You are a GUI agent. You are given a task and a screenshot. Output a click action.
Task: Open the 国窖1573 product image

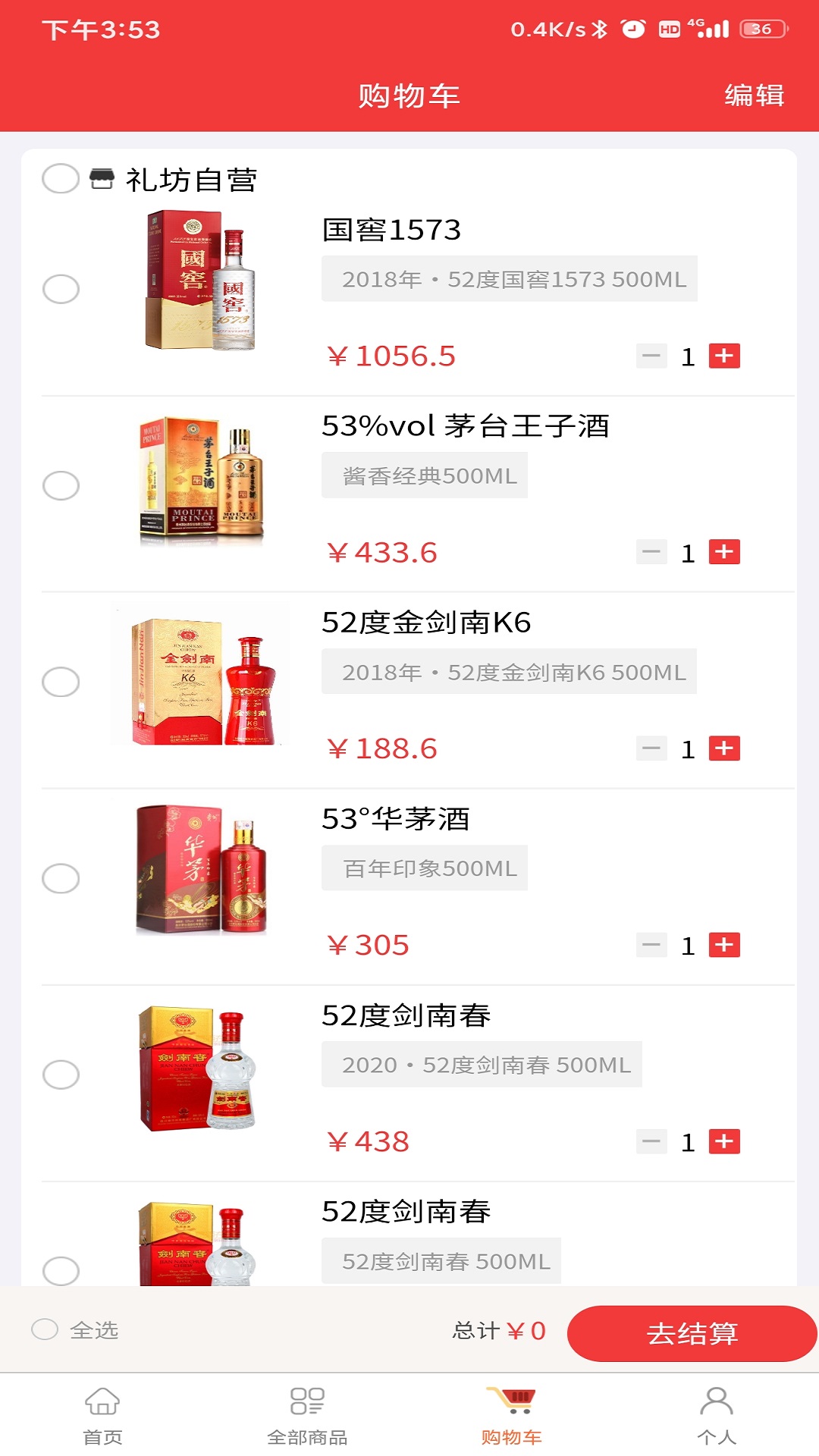[x=200, y=281]
